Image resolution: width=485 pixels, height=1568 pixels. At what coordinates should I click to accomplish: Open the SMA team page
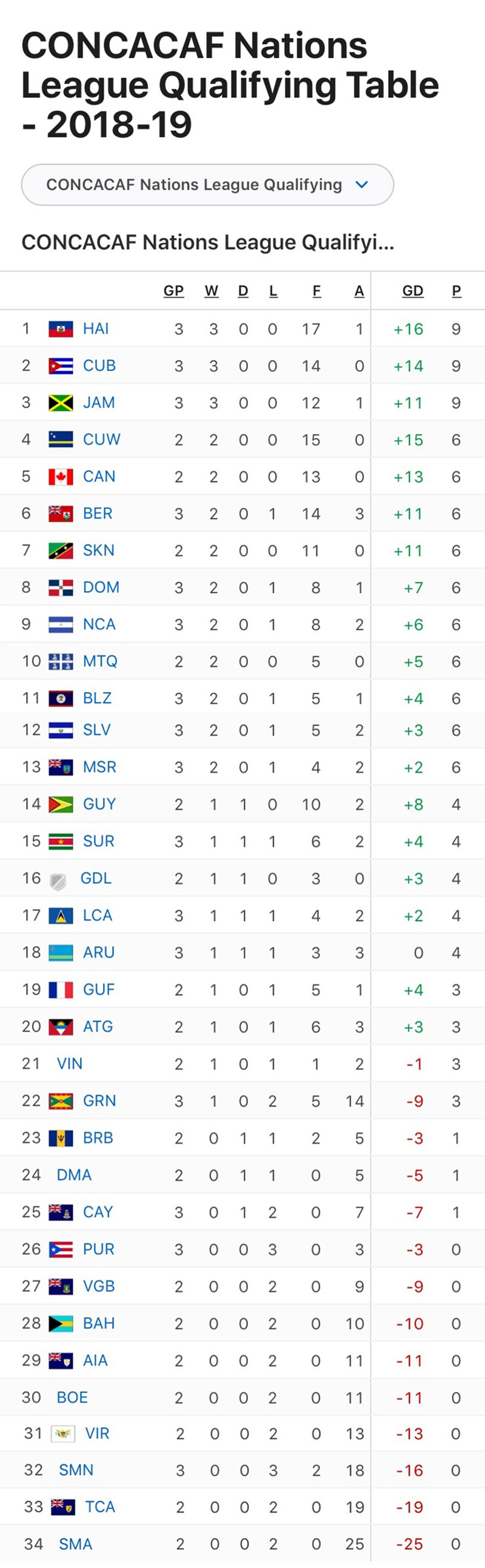point(76,1544)
